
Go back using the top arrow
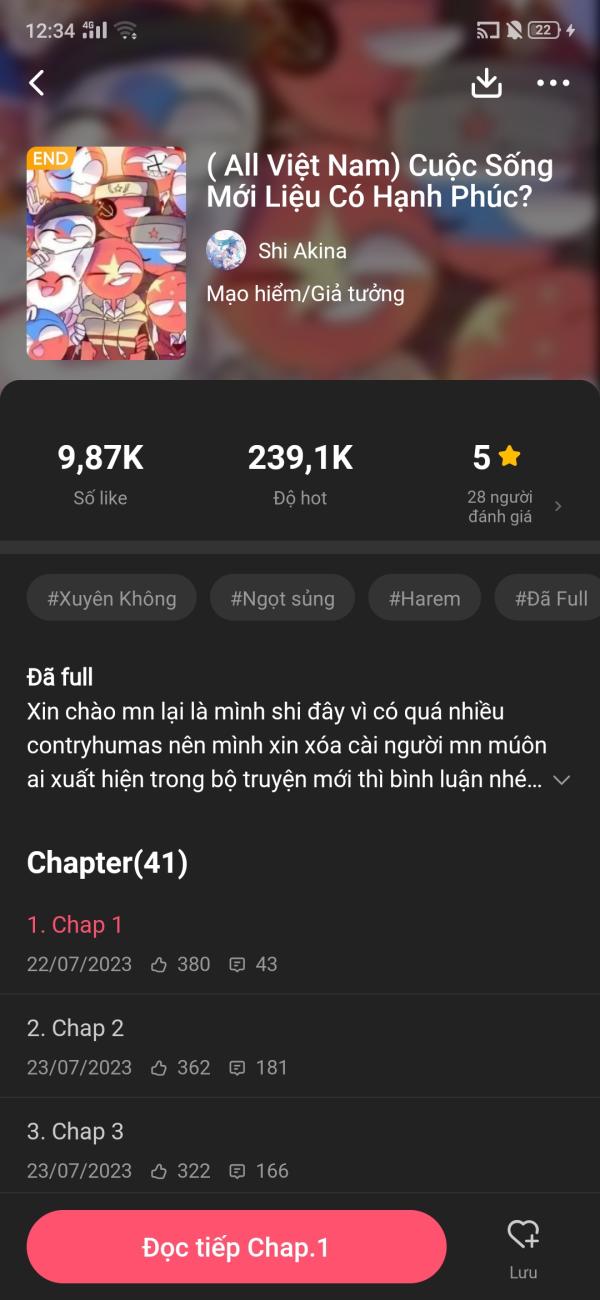[x=37, y=83]
